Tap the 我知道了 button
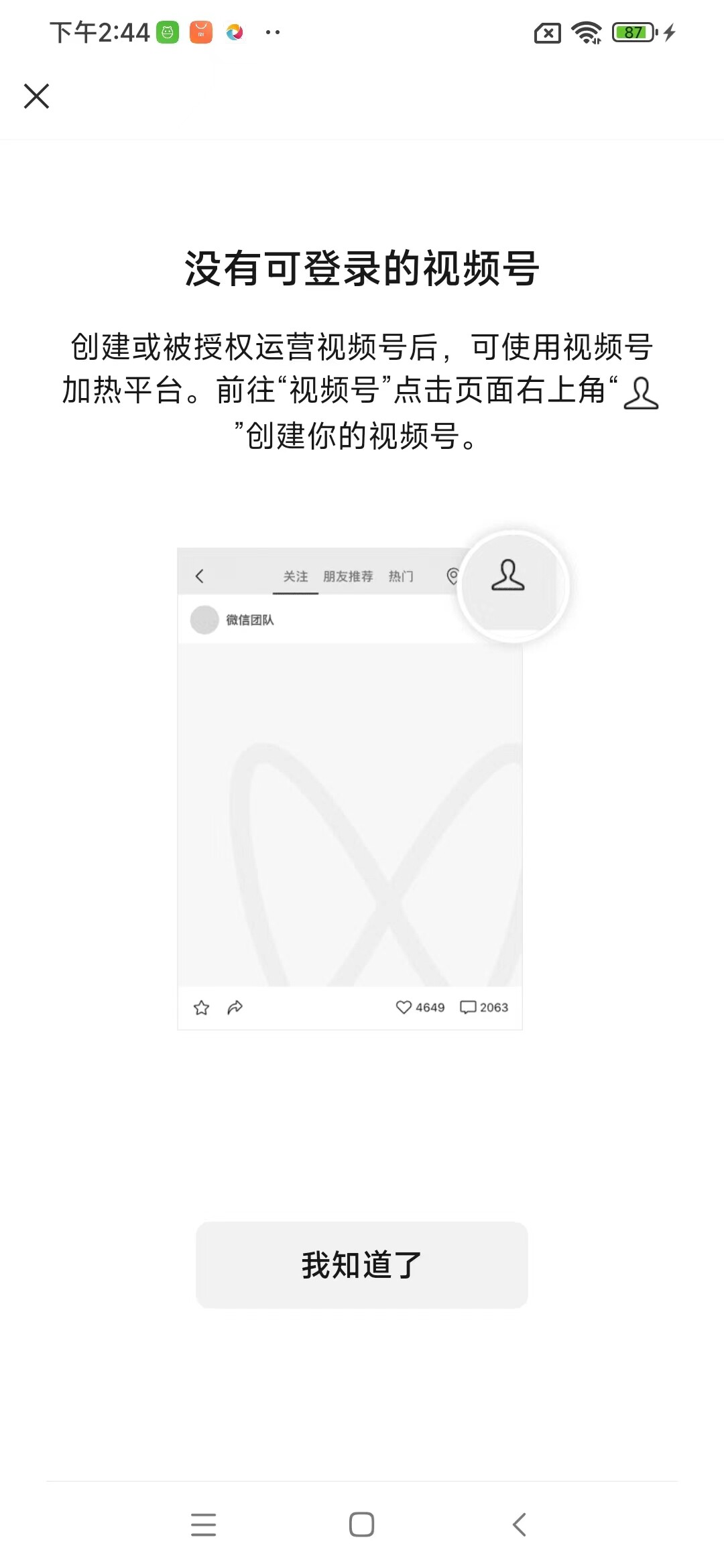Image resolution: width=724 pixels, height=1568 pixels. 362,1265
